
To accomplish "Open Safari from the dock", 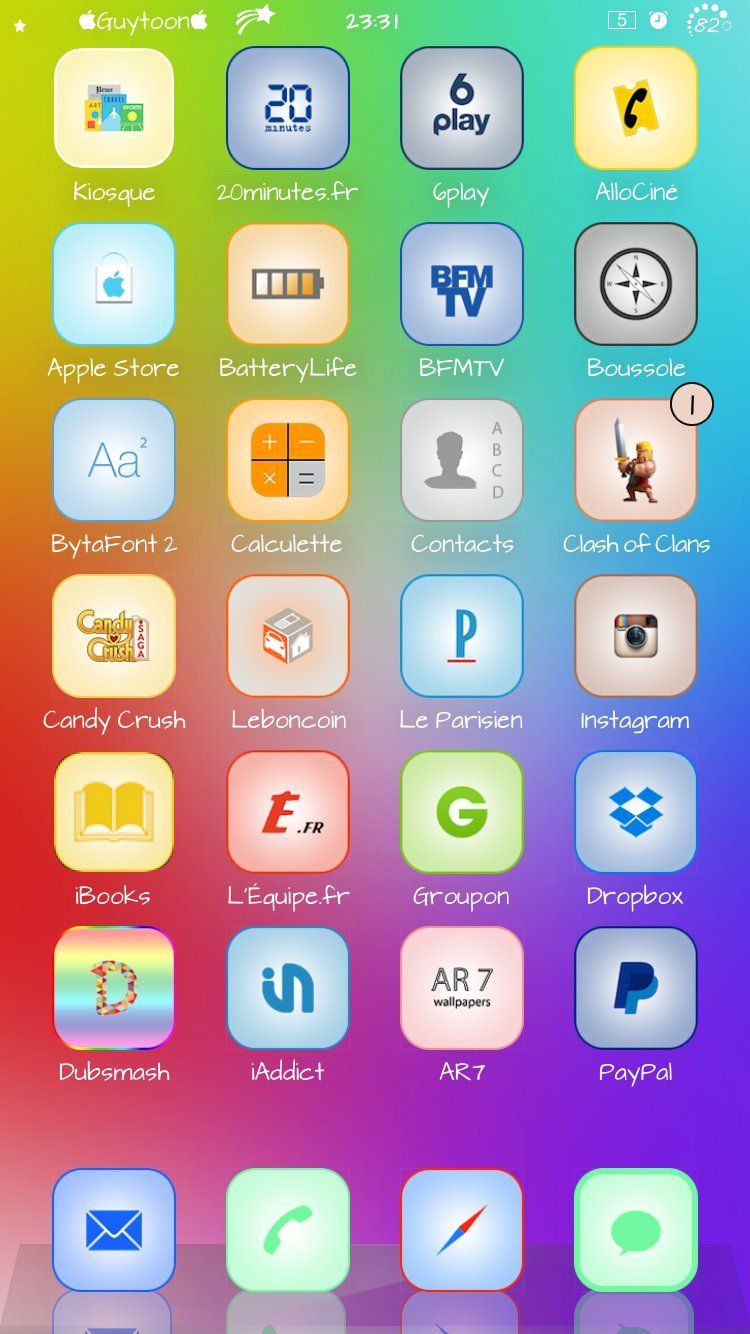I will [461, 1230].
